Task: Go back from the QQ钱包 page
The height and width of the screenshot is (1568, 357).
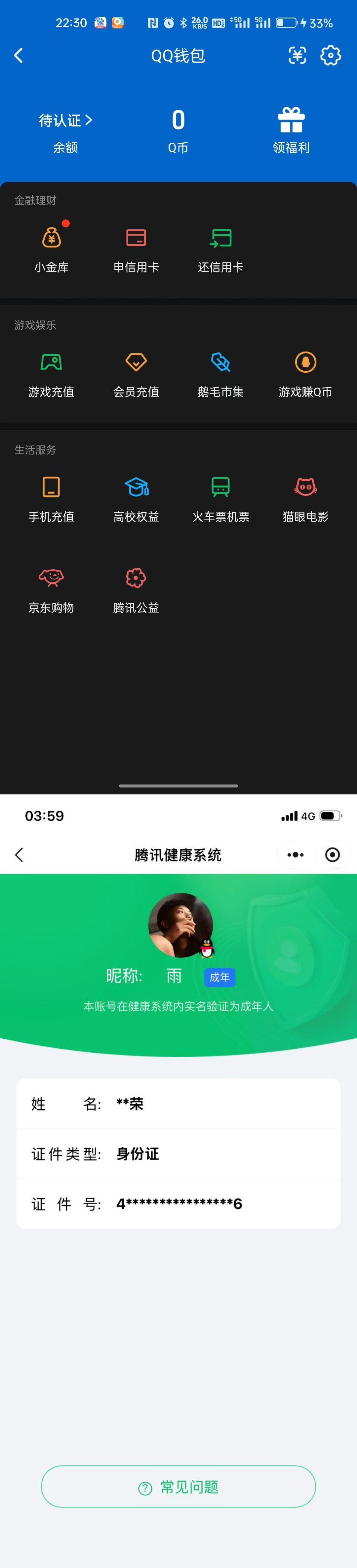Action: [x=18, y=56]
